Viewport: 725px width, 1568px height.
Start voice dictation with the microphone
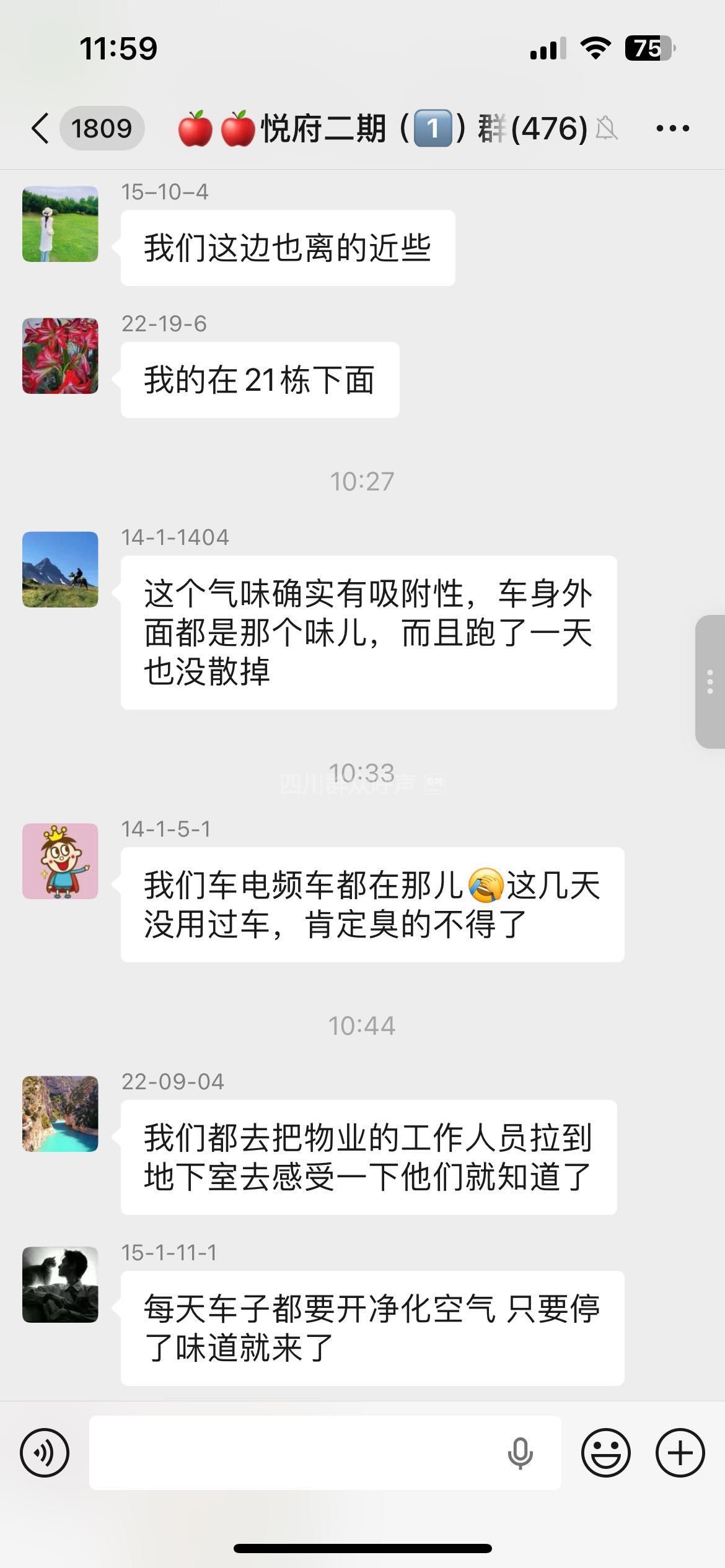[520, 1452]
